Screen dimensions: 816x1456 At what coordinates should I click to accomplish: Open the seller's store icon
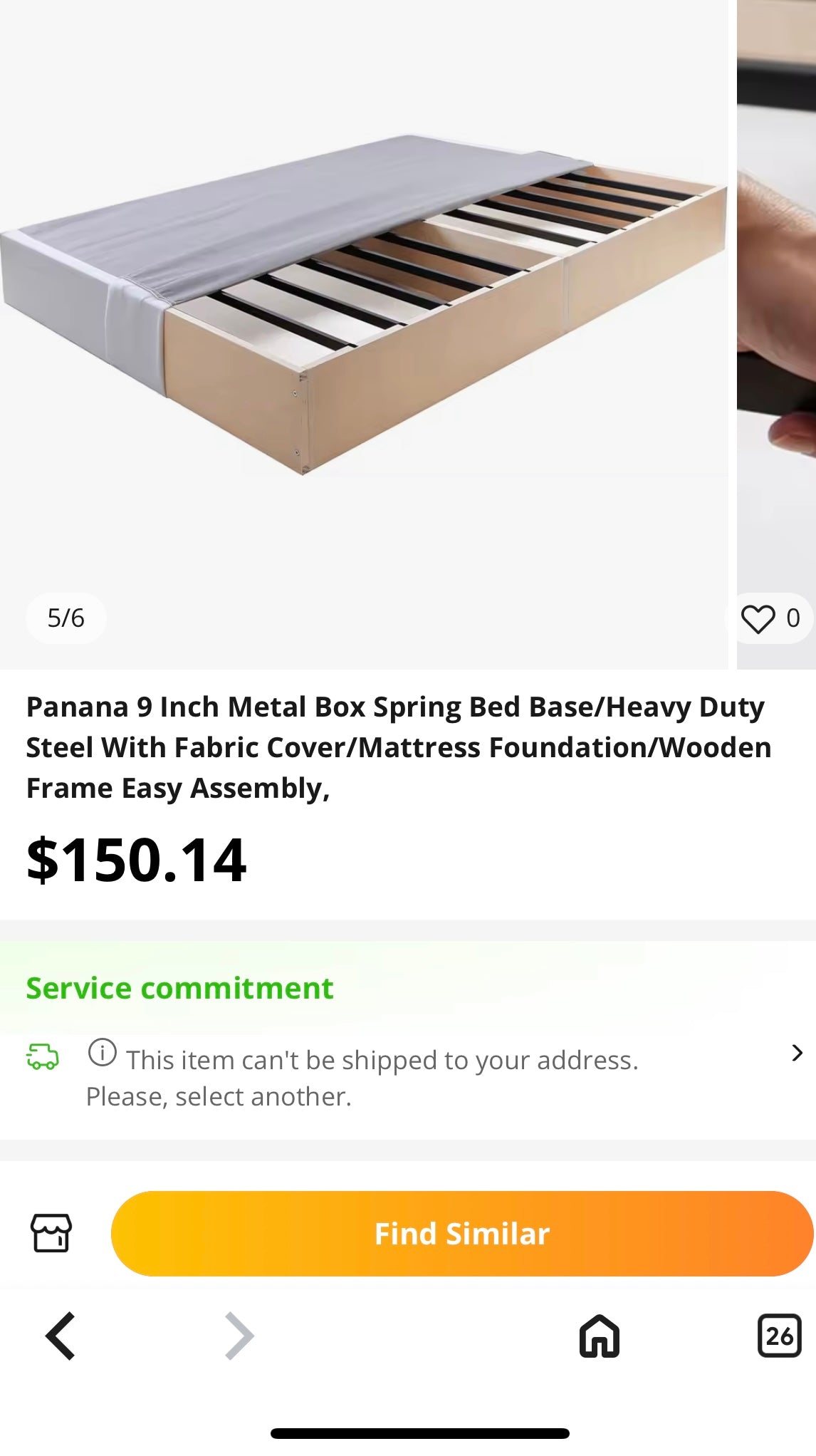51,1233
